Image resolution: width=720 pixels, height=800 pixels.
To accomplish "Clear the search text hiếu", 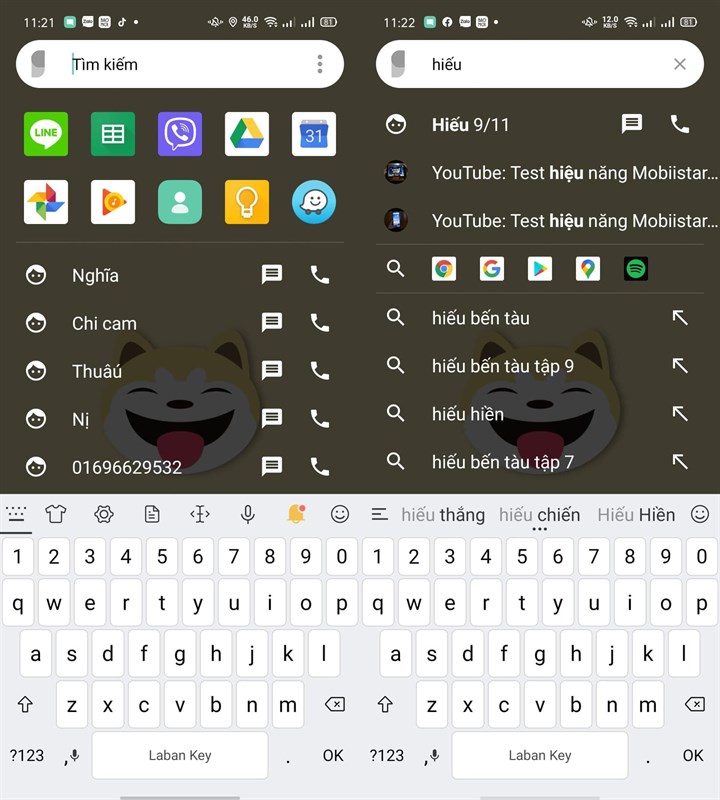I will [680, 64].
